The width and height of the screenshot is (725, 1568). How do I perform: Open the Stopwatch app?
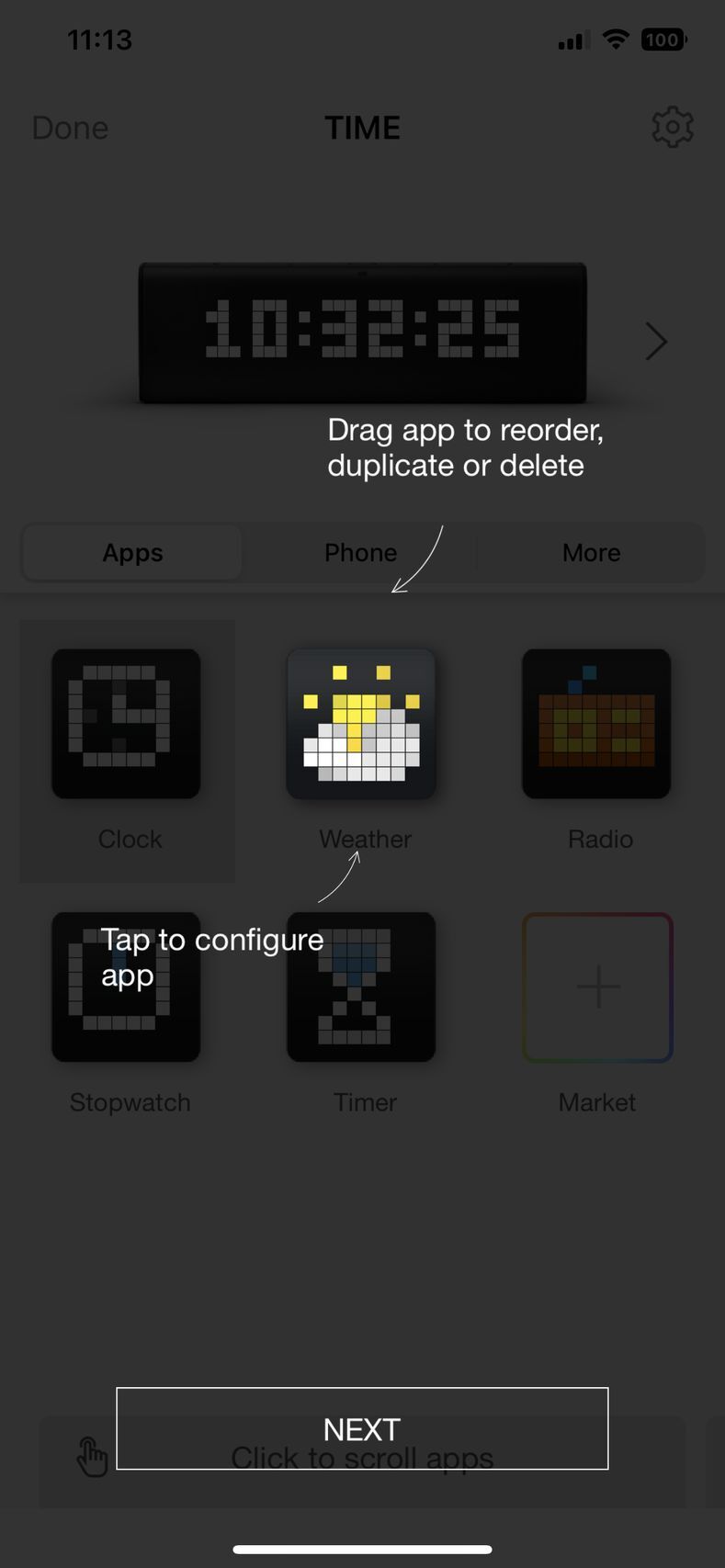(127, 987)
